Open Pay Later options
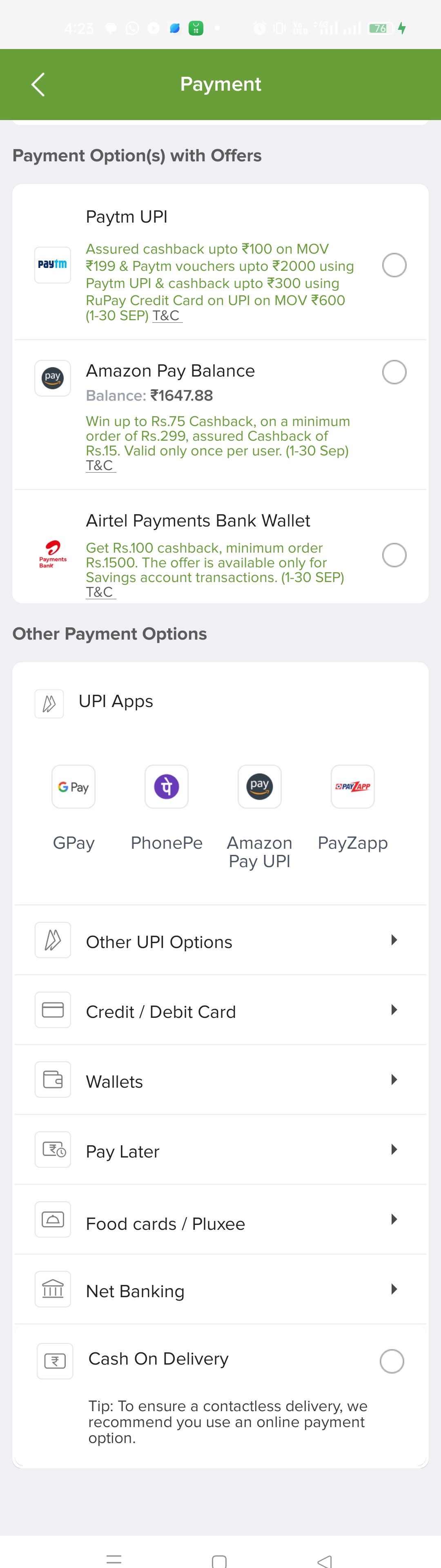Screen dimensions: 441x1568 (220, 1151)
